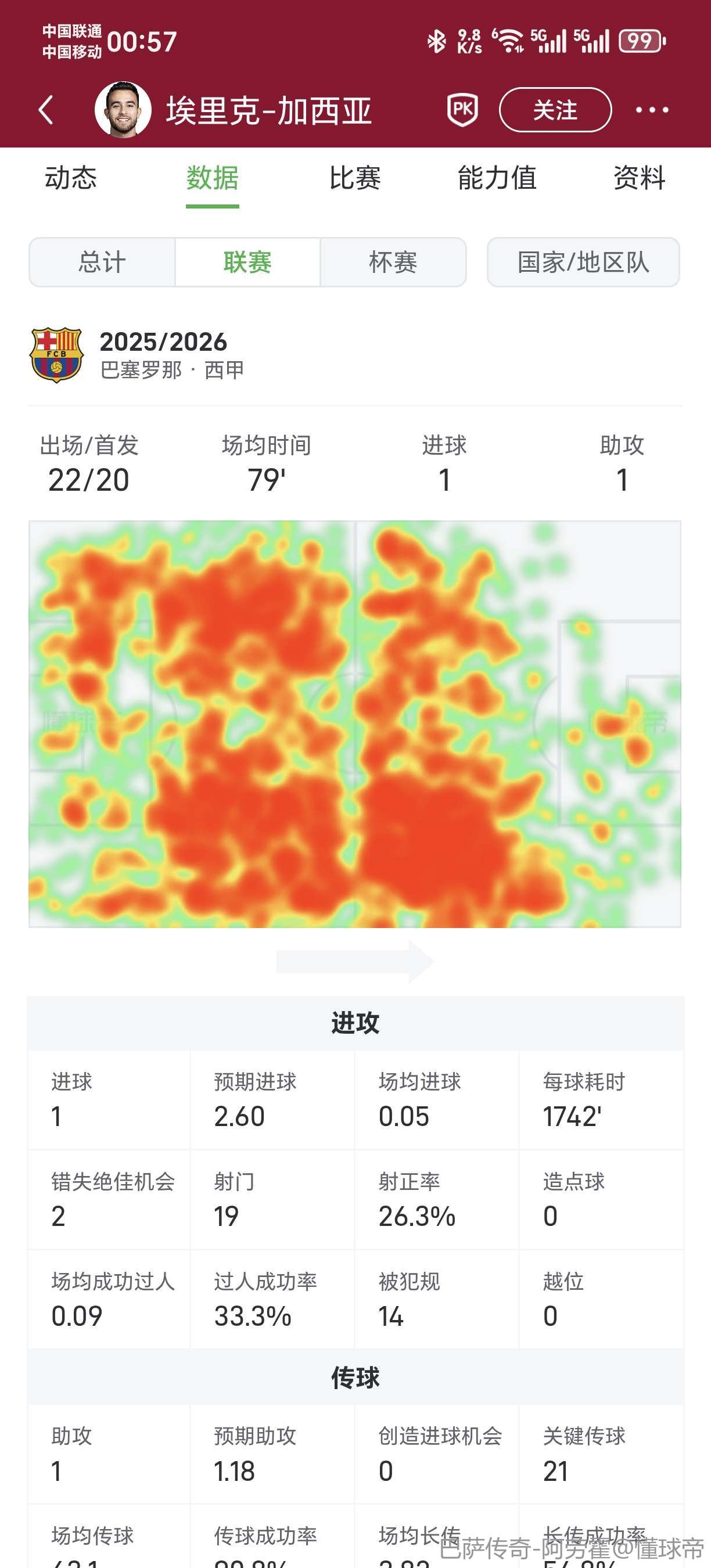Open the 能力值 tab
Image resolution: width=711 pixels, height=1568 pixels.
[x=497, y=178]
